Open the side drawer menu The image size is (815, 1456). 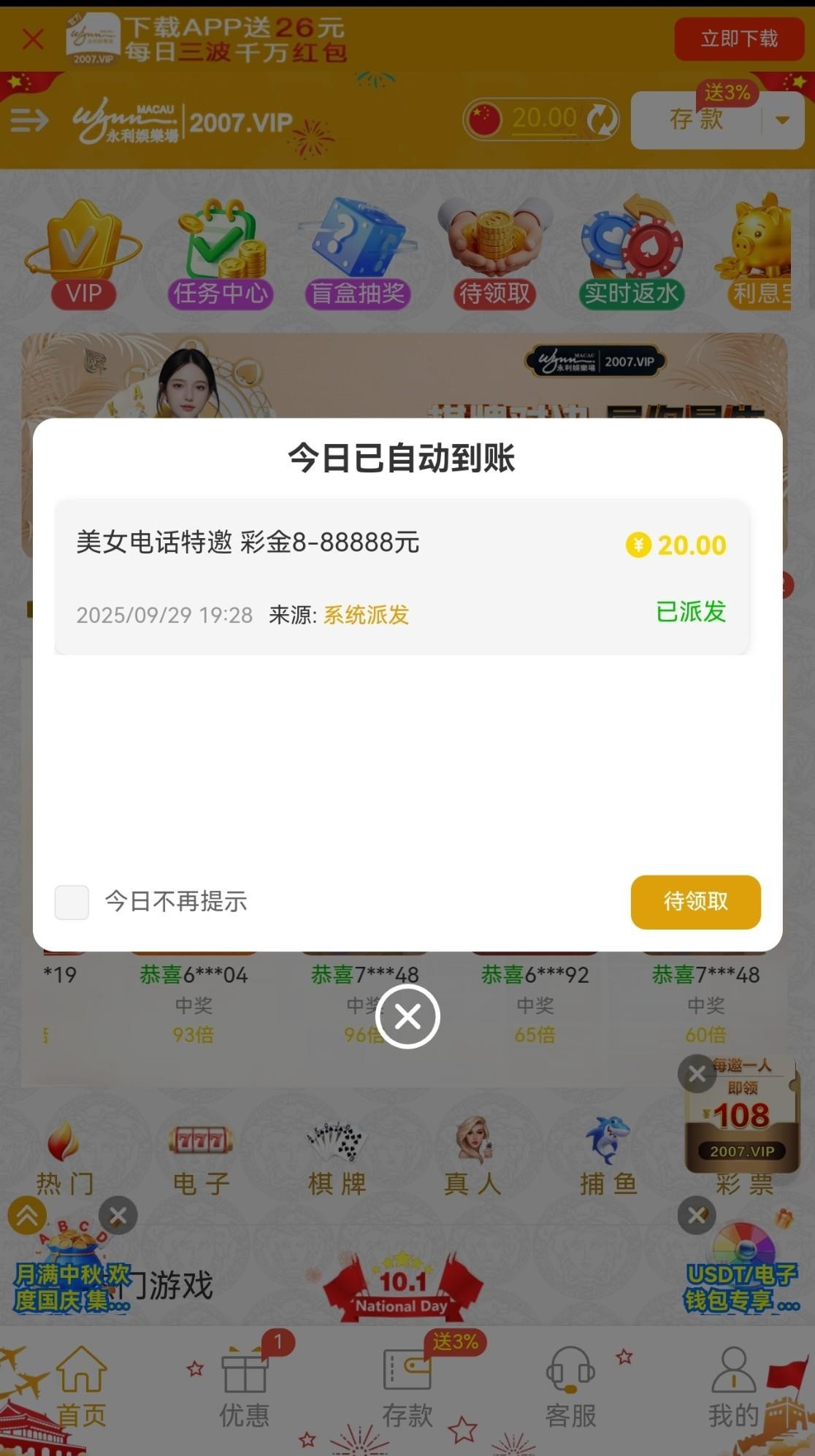(29, 120)
